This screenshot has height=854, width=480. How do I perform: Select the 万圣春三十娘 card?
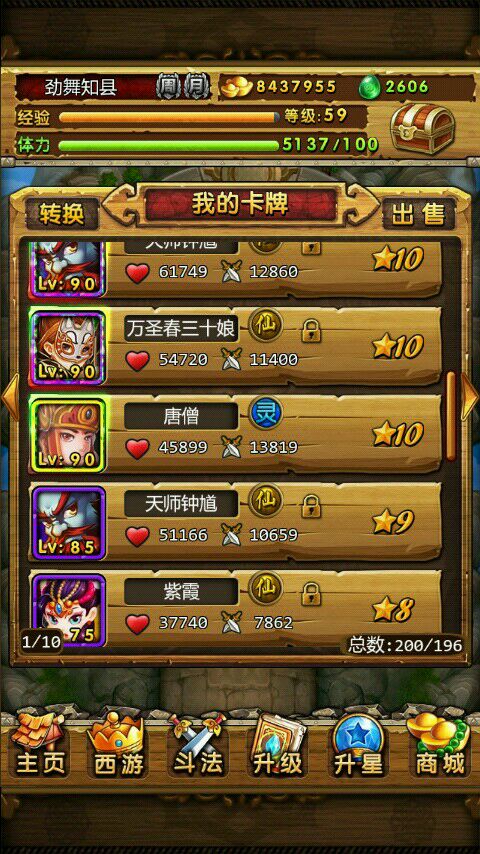tap(235, 346)
